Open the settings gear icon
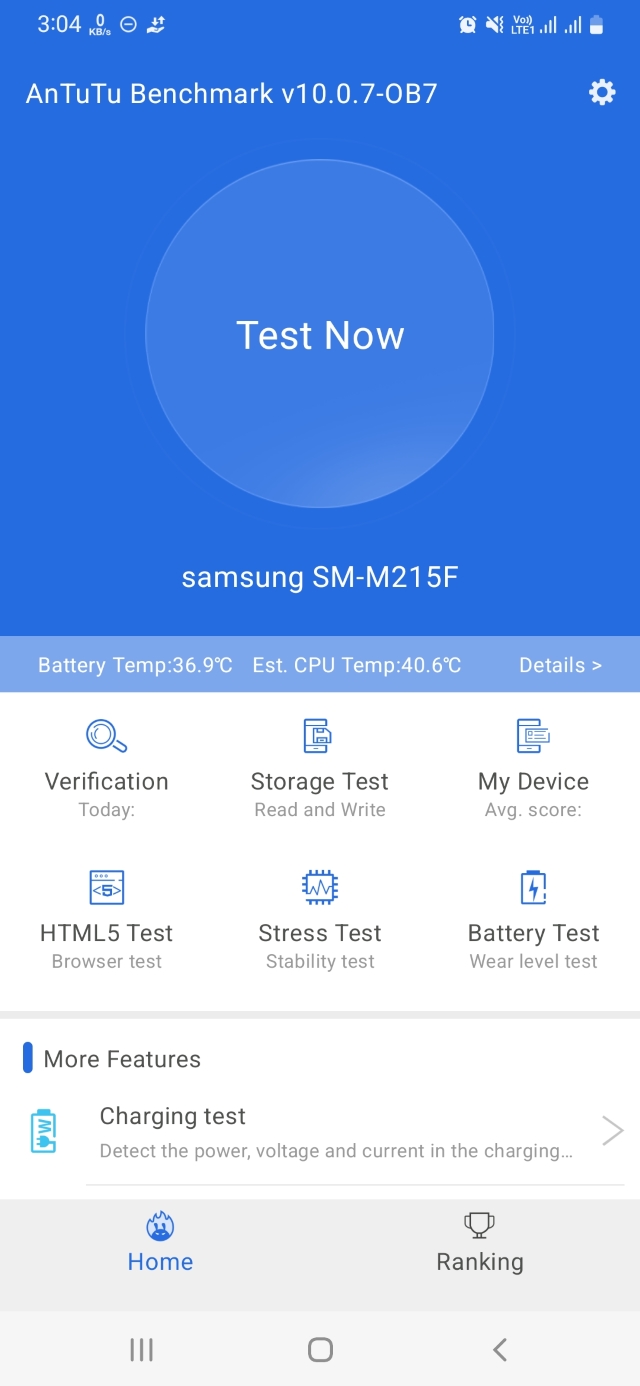This screenshot has width=640, height=1386. click(x=602, y=93)
